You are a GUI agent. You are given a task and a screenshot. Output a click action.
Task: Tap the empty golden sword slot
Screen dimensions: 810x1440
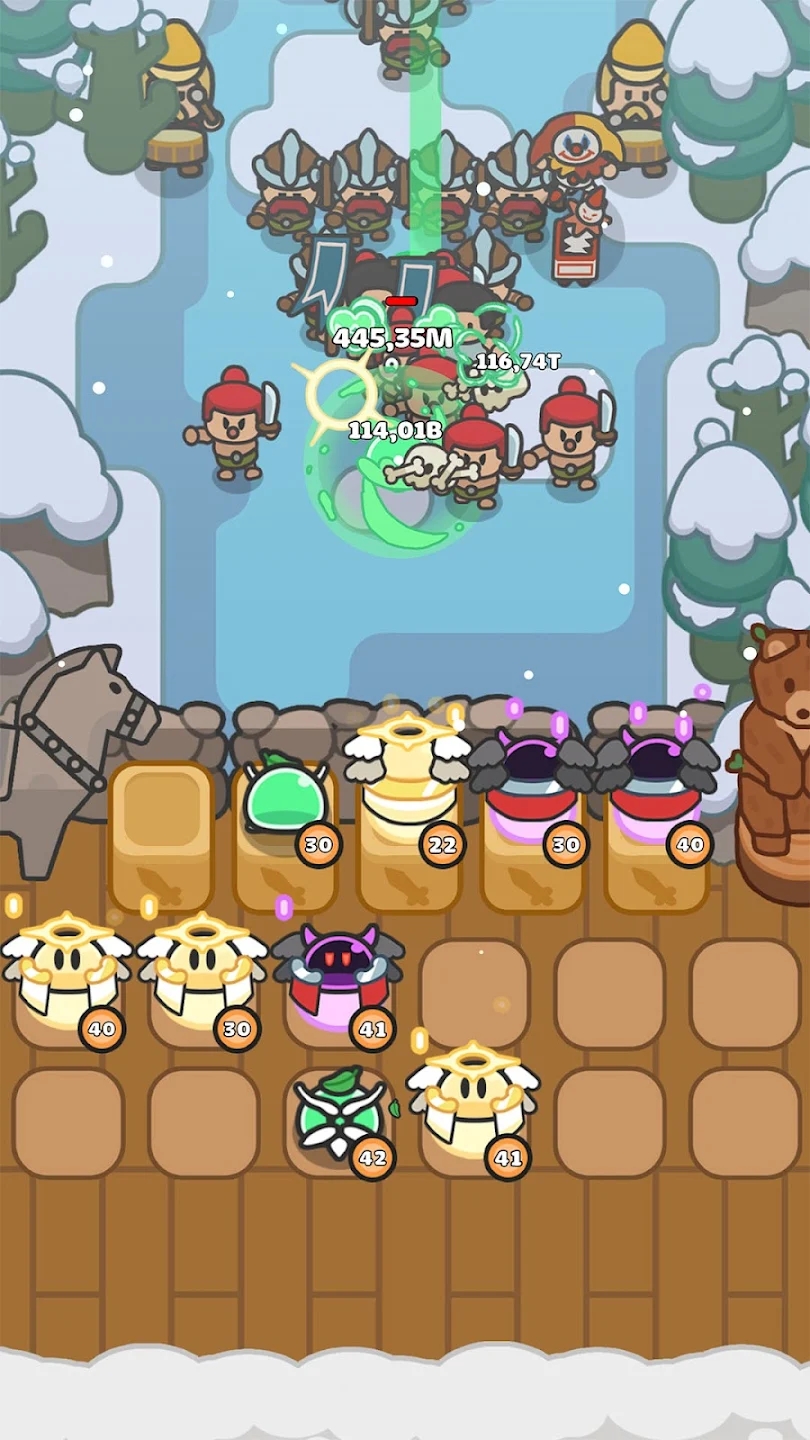click(161, 836)
